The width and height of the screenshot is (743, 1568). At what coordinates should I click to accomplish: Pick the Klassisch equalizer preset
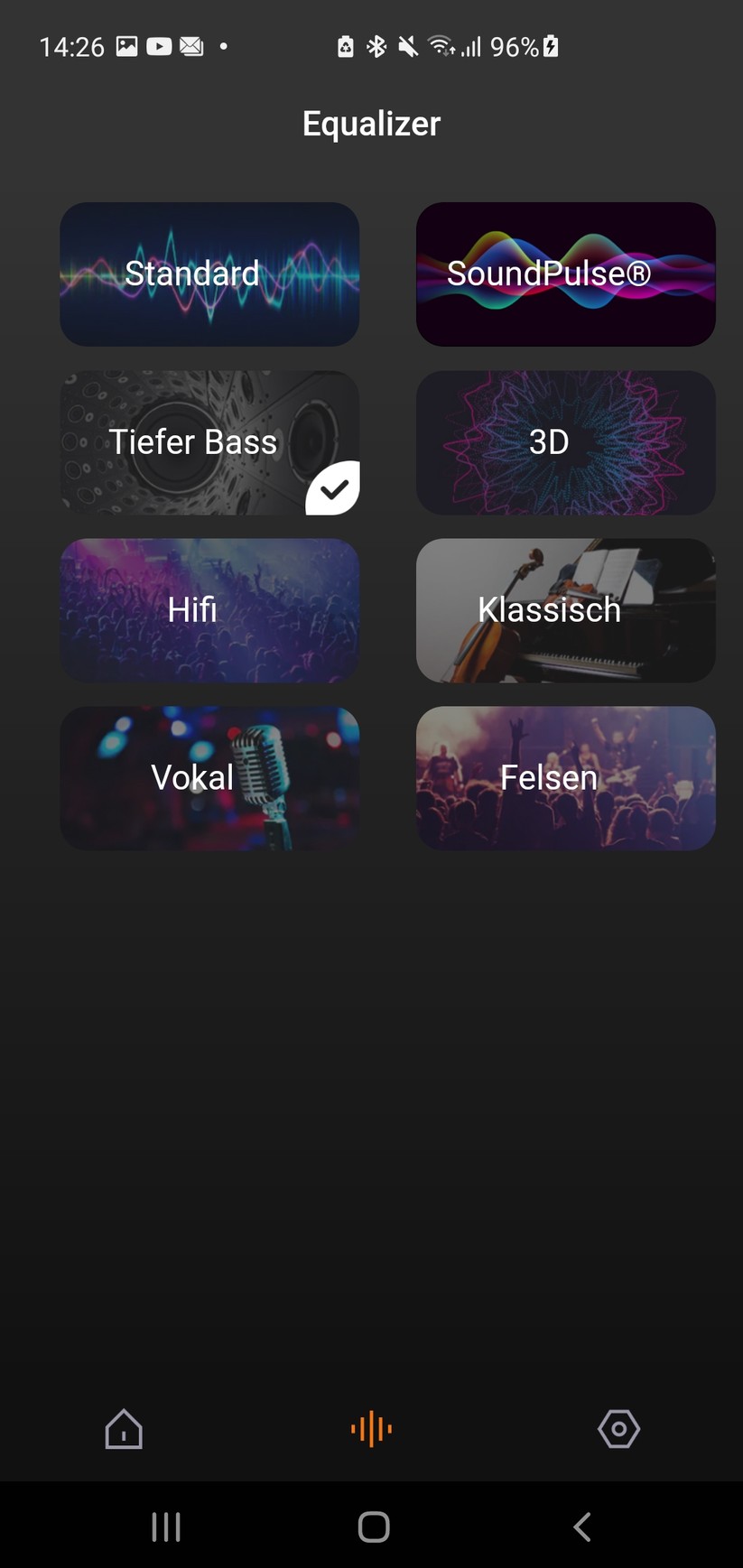click(x=565, y=610)
